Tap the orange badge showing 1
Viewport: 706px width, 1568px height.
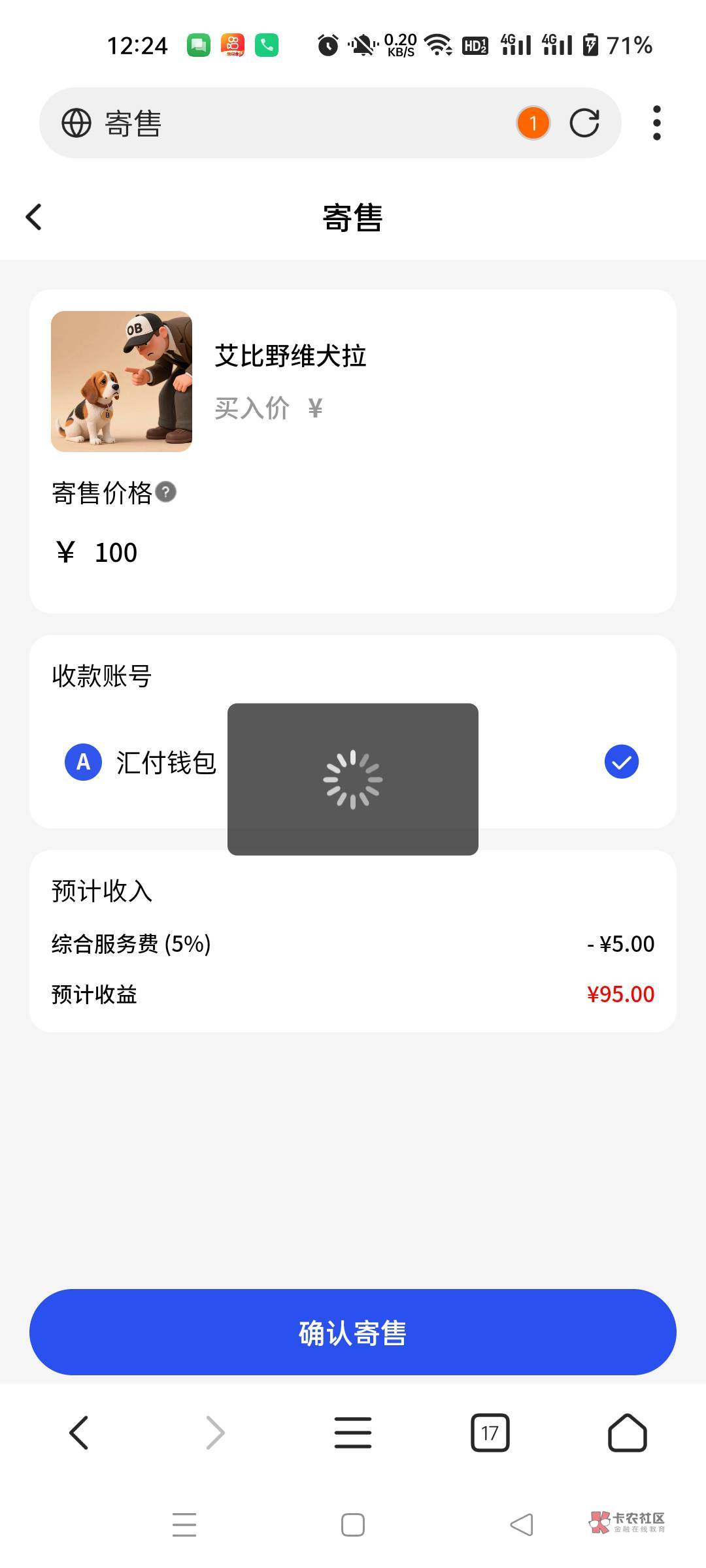point(533,123)
